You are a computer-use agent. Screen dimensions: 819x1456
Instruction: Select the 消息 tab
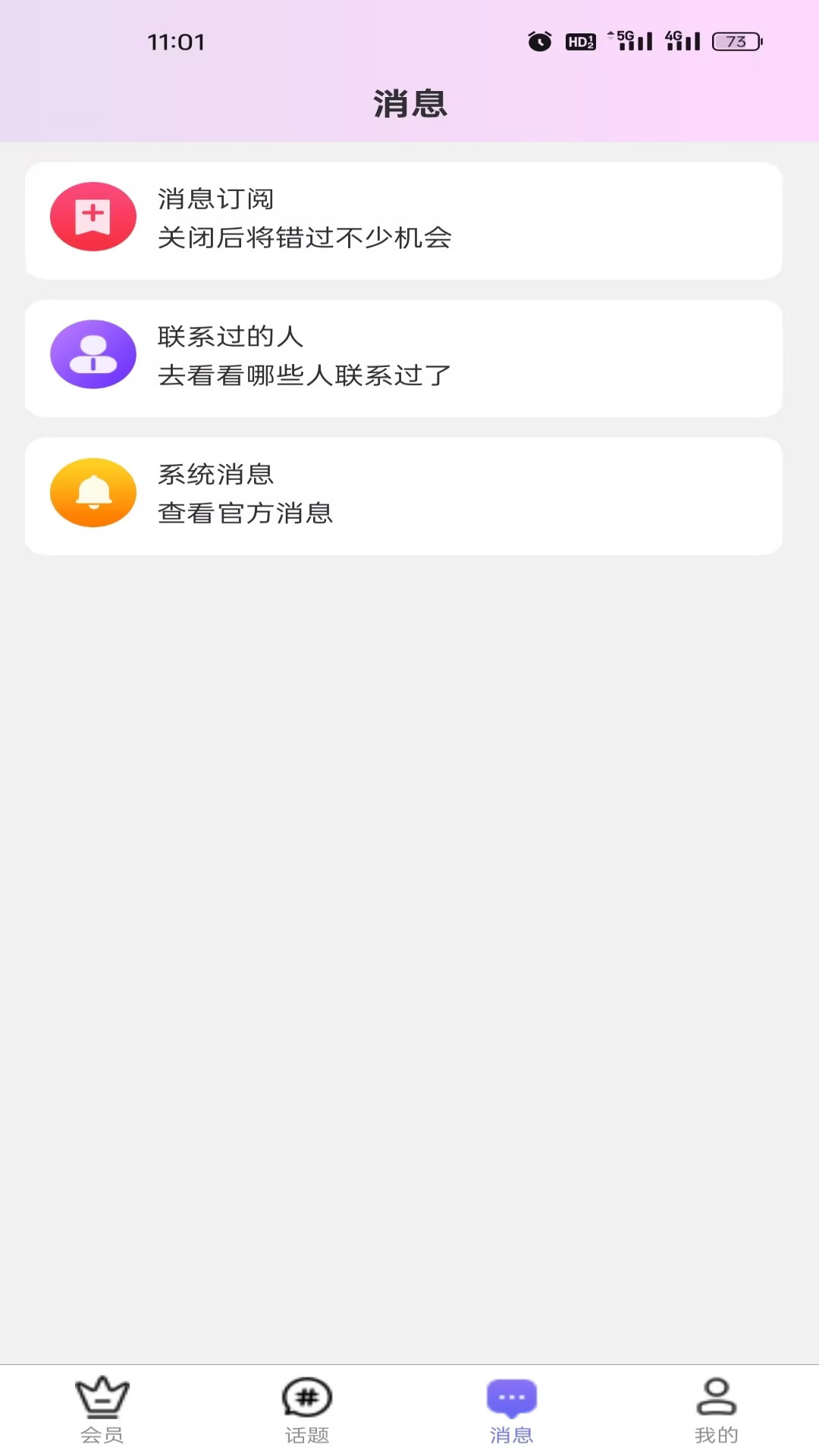tap(512, 1409)
